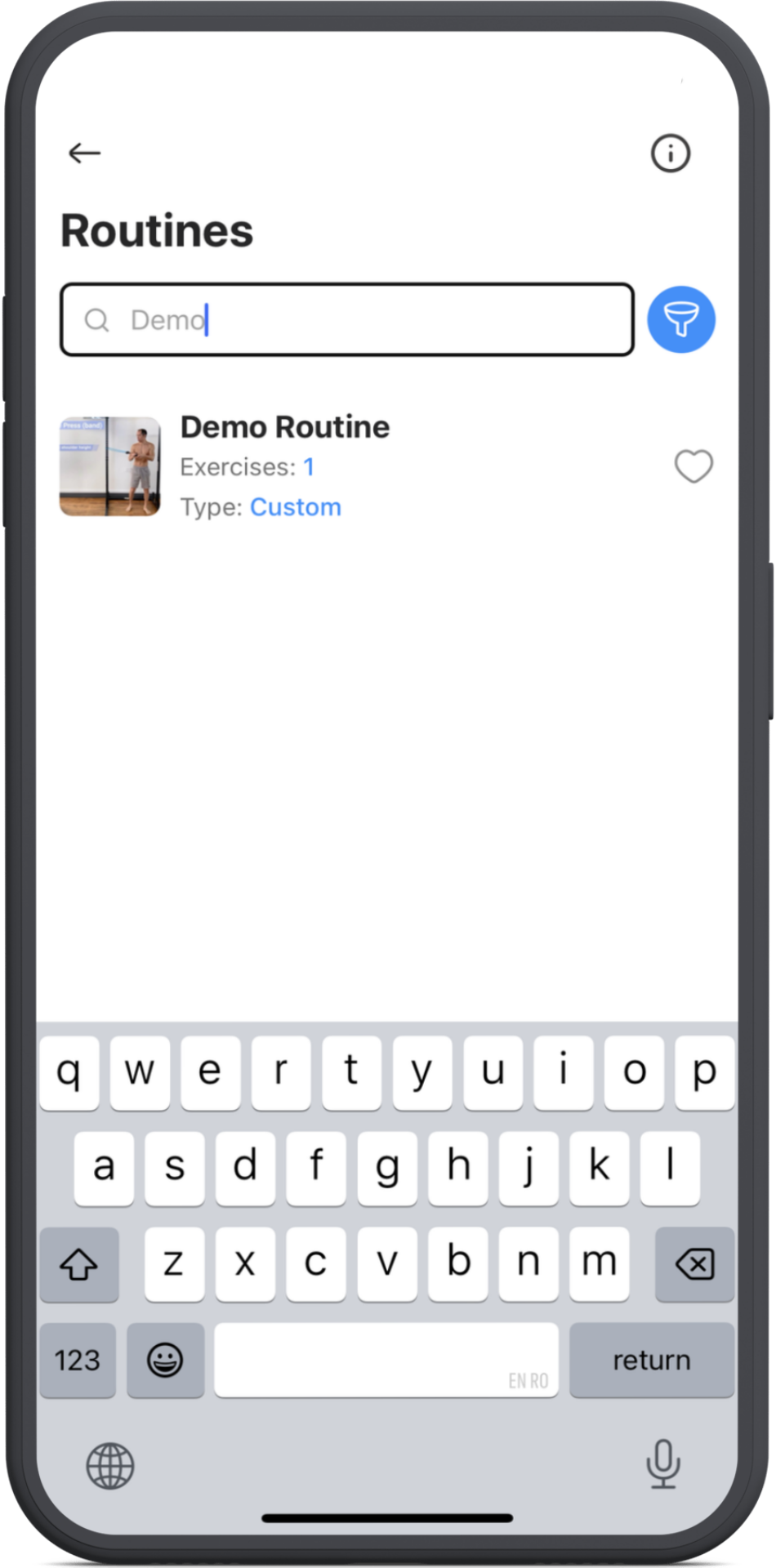This screenshot has width=776, height=1568.
Task: Favorite Demo Routine with the heart icon
Action: [x=693, y=466]
